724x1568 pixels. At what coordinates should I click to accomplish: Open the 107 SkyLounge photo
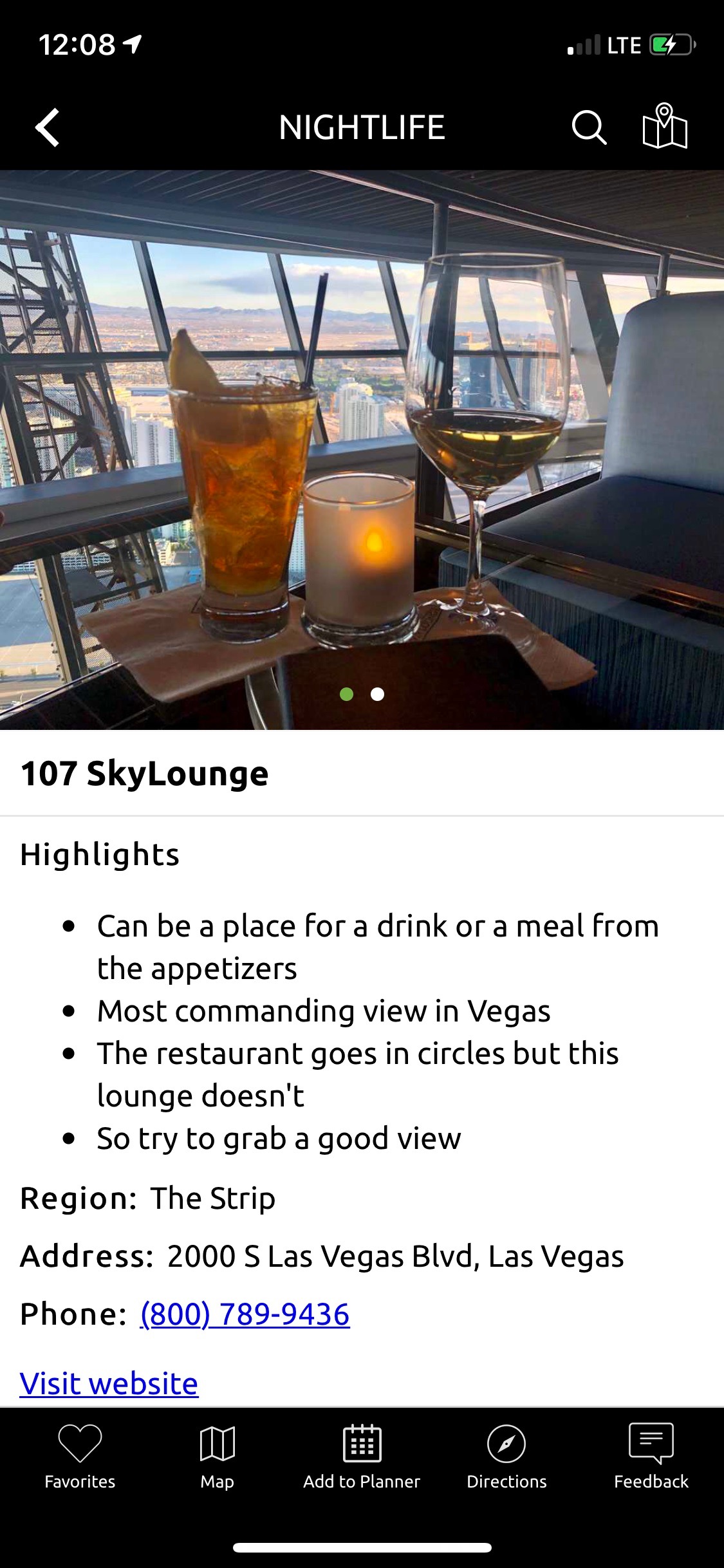click(362, 449)
